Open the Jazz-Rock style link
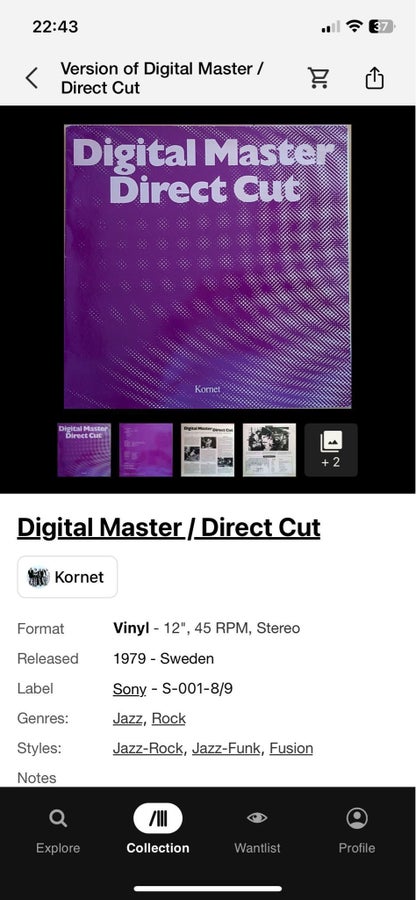The width and height of the screenshot is (416, 900). (147, 748)
